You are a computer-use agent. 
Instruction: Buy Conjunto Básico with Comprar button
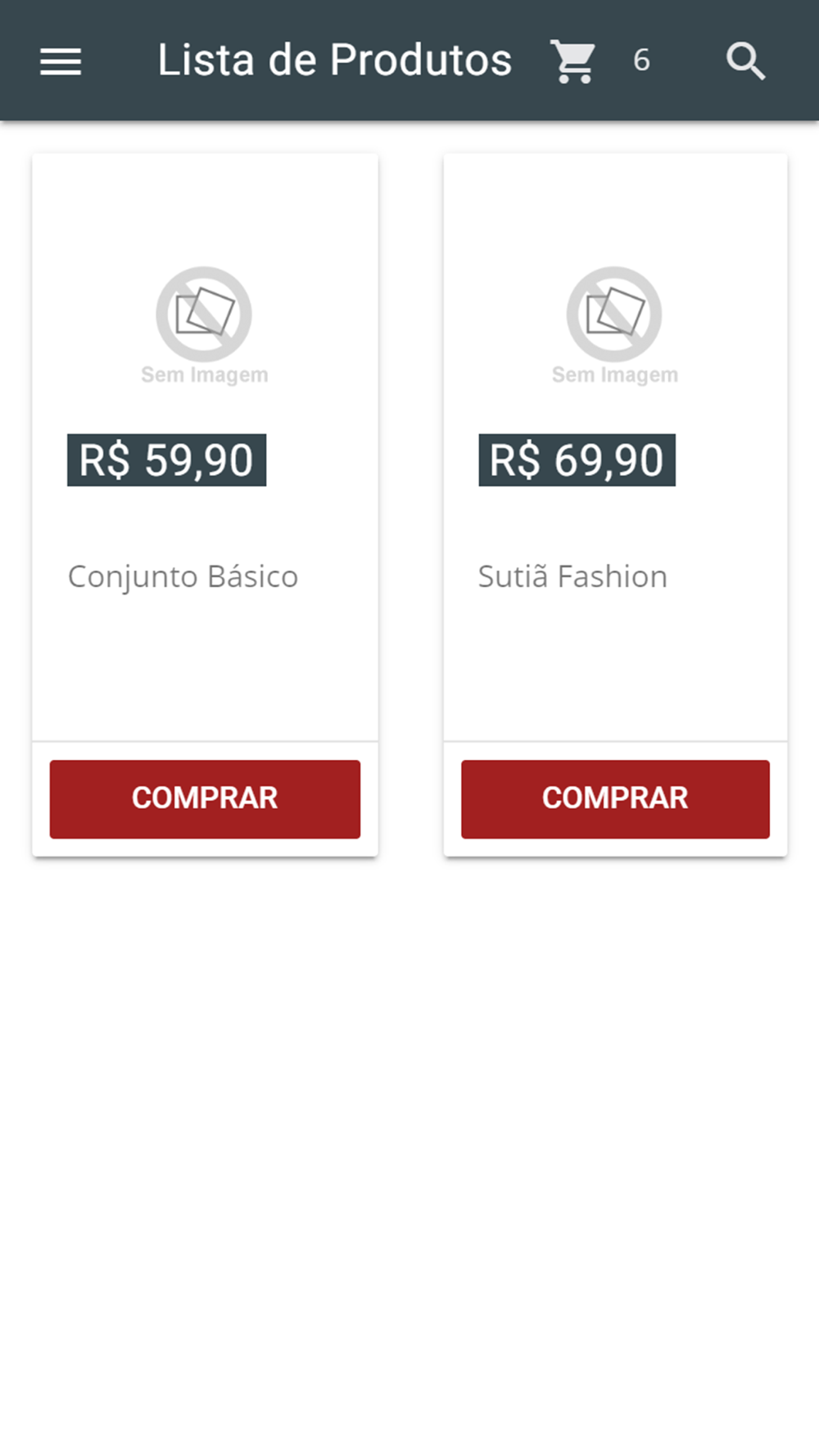click(205, 798)
